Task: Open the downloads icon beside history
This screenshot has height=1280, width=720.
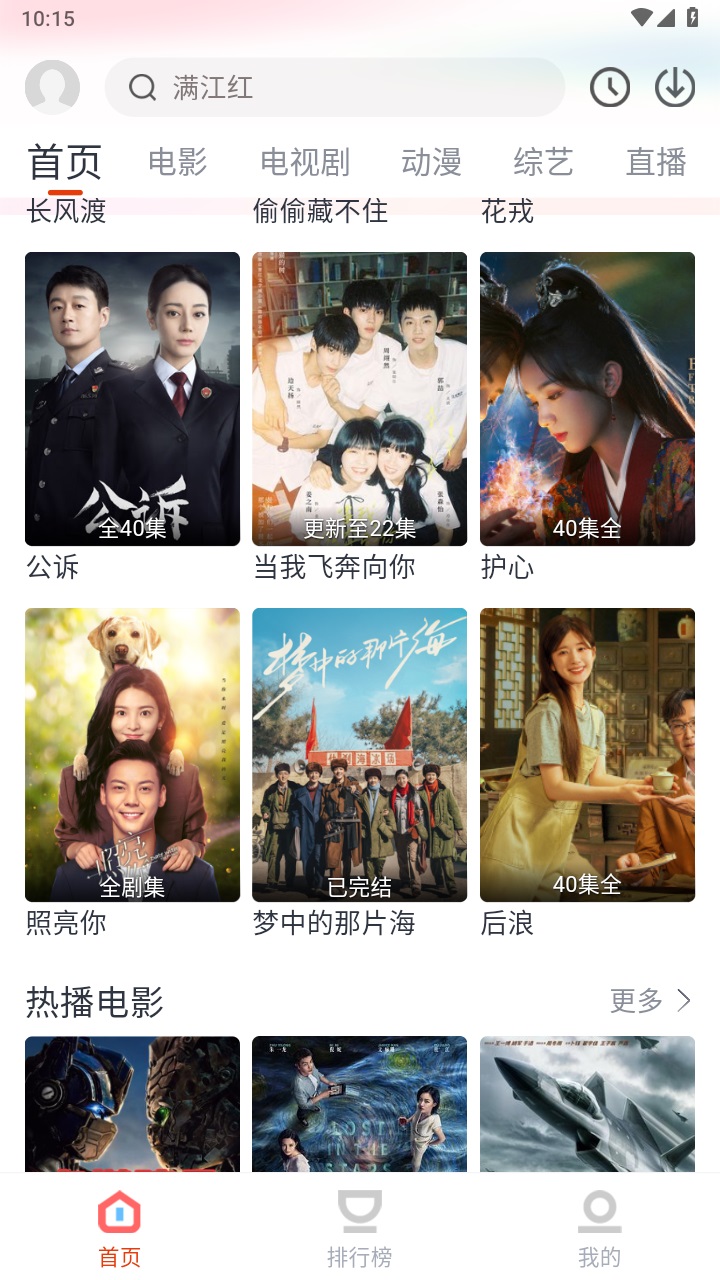Action: (675, 87)
